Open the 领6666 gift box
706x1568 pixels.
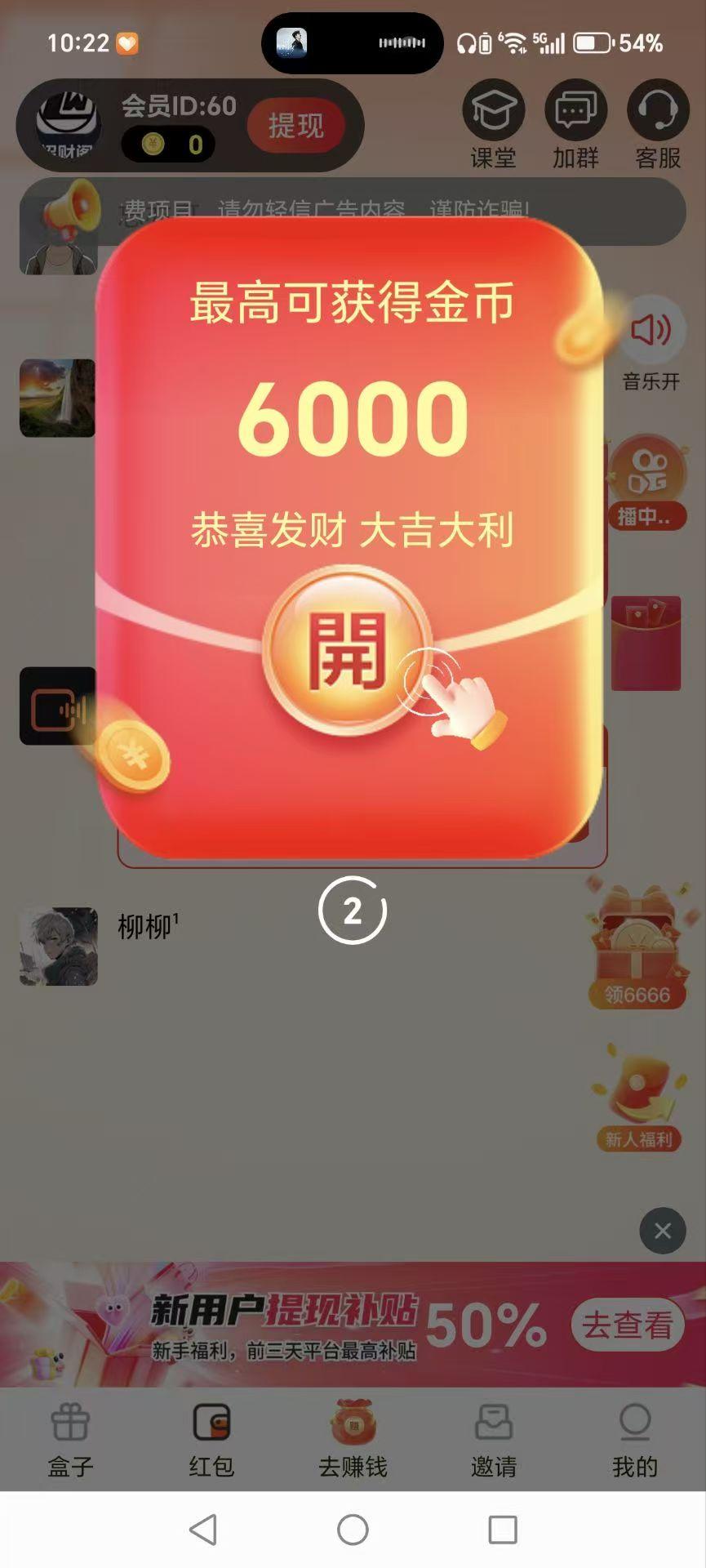637,947
